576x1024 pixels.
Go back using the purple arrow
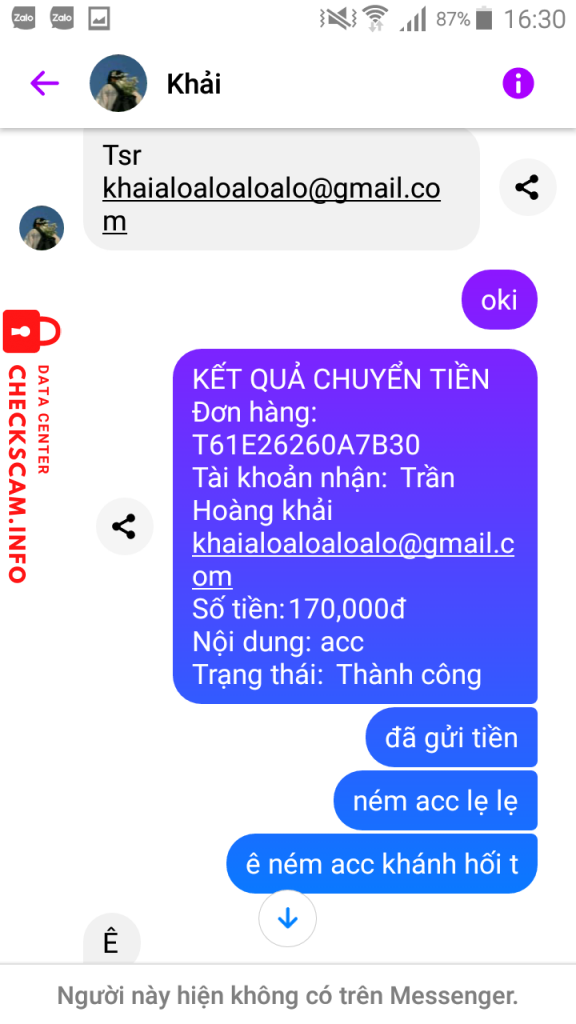click(x=44, y=84)
